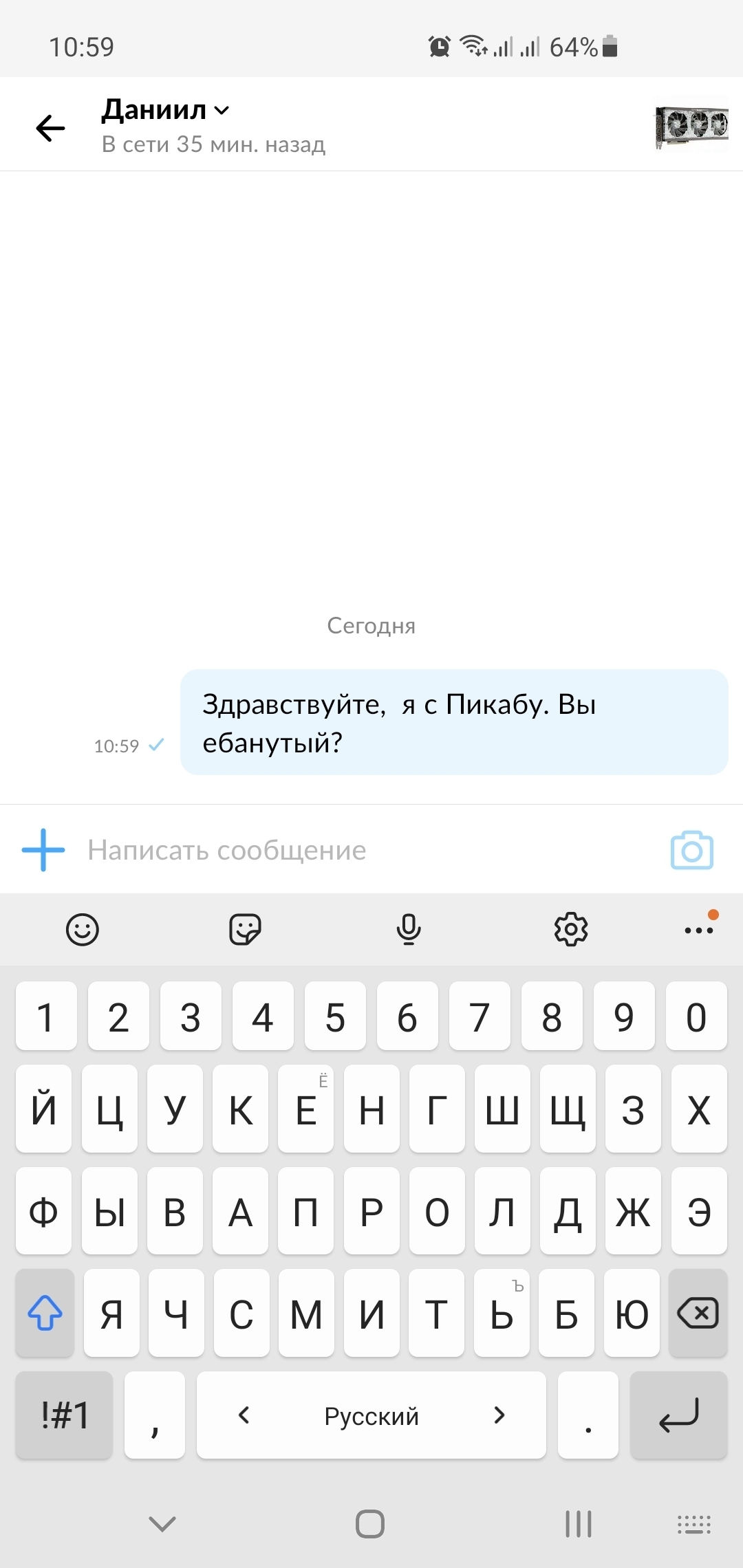The image size is (743, 1568).
Task: Open the keyboard sticker panel
Action: click(245, 930)
